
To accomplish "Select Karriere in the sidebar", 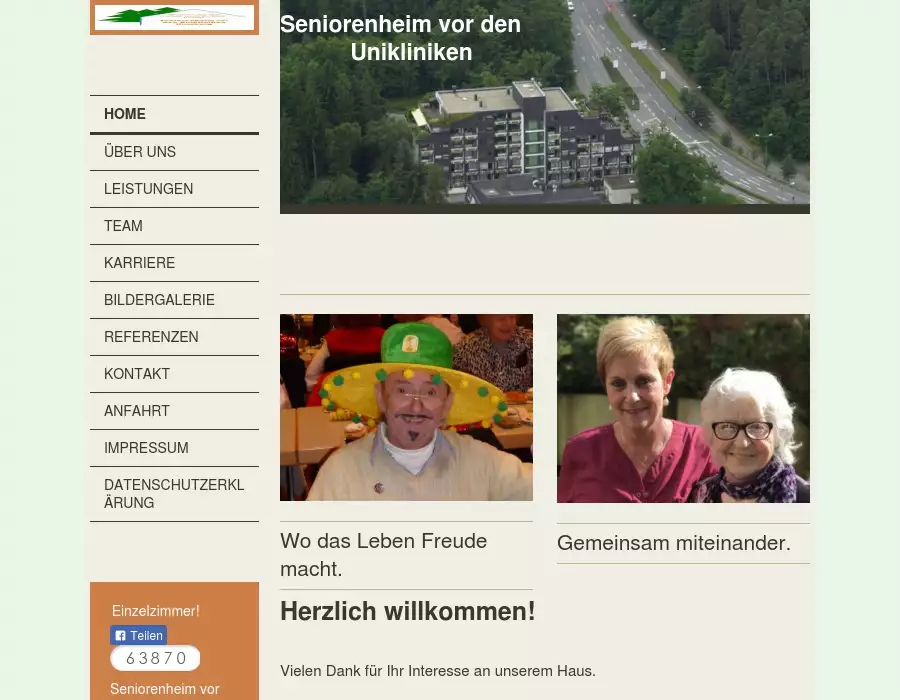I will [139, 263].
